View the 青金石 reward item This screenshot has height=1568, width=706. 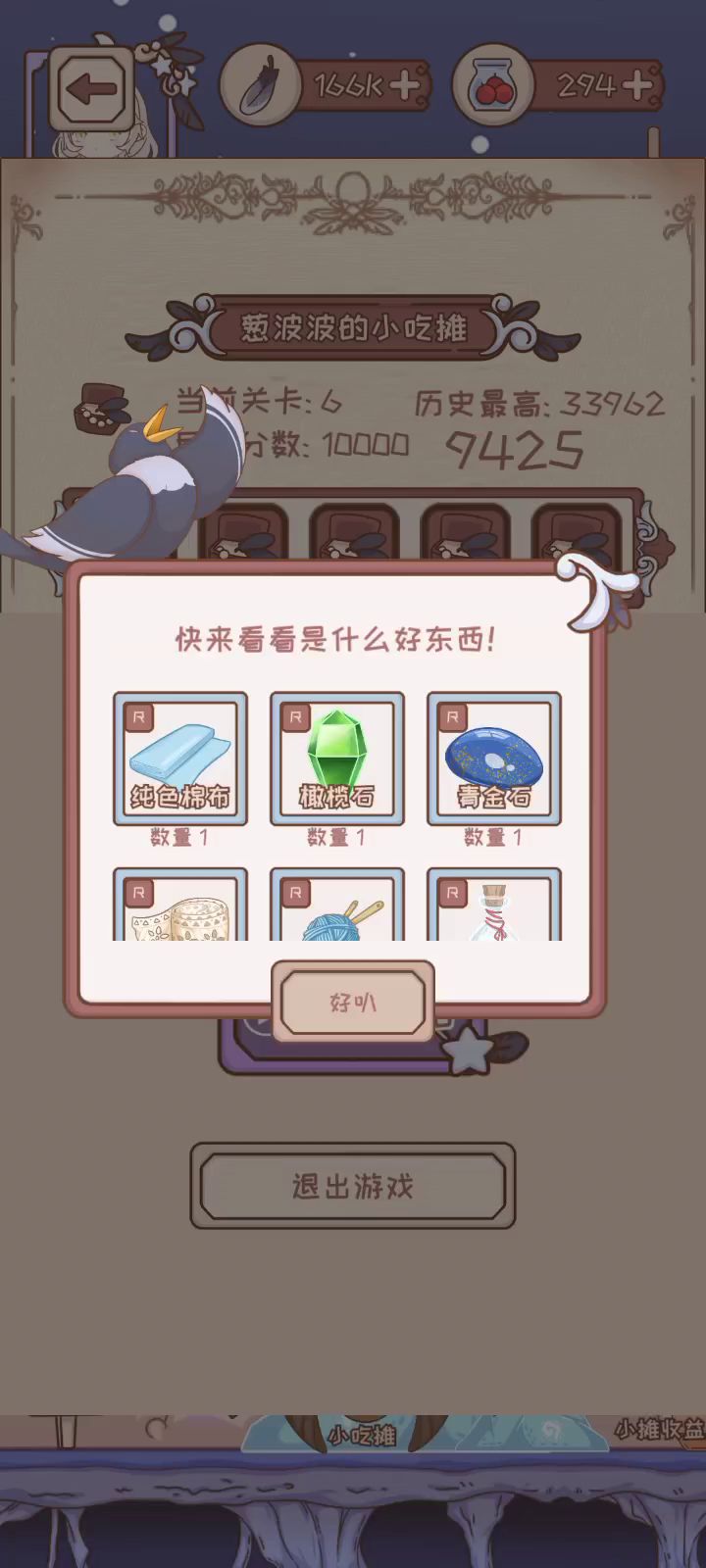(493, 759)
